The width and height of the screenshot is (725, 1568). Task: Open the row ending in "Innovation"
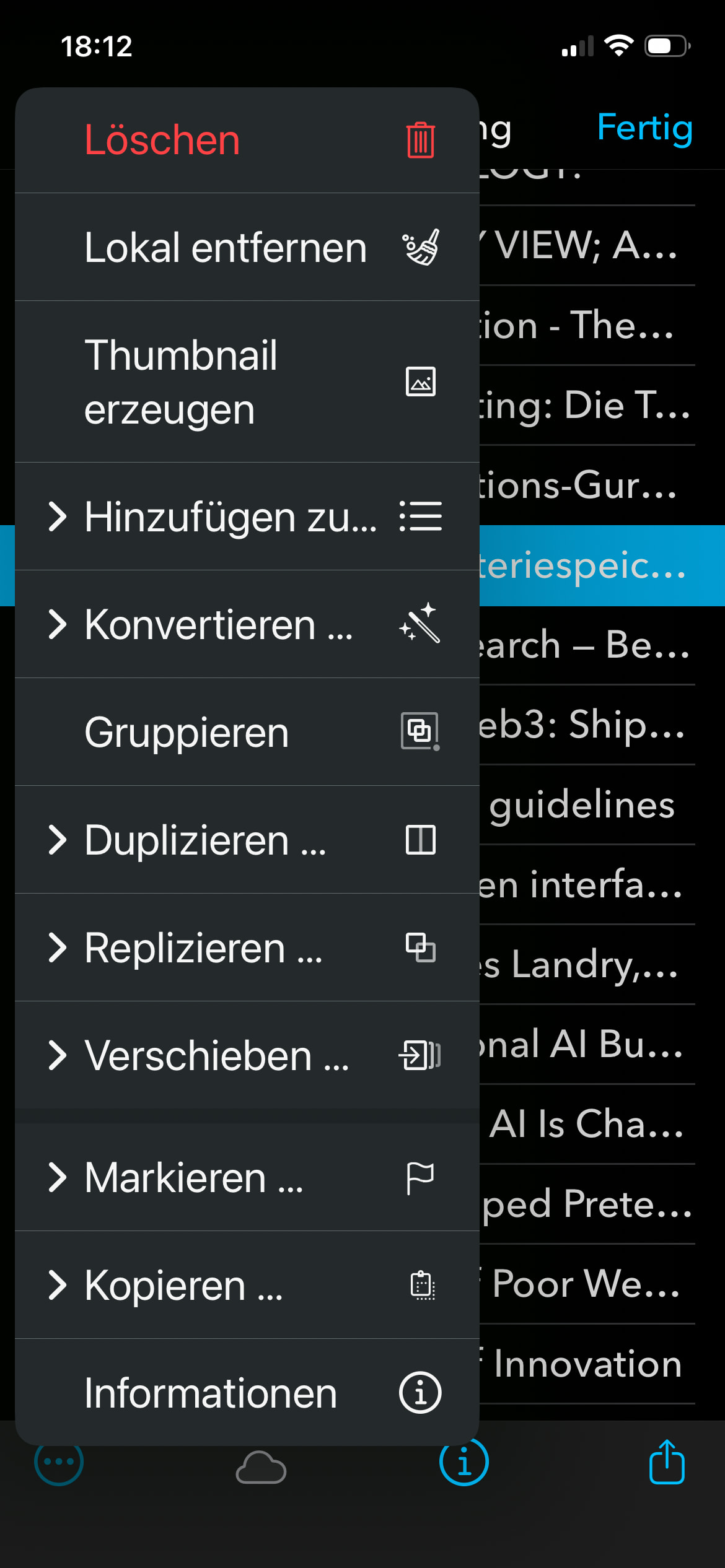tap(586, 1364)
